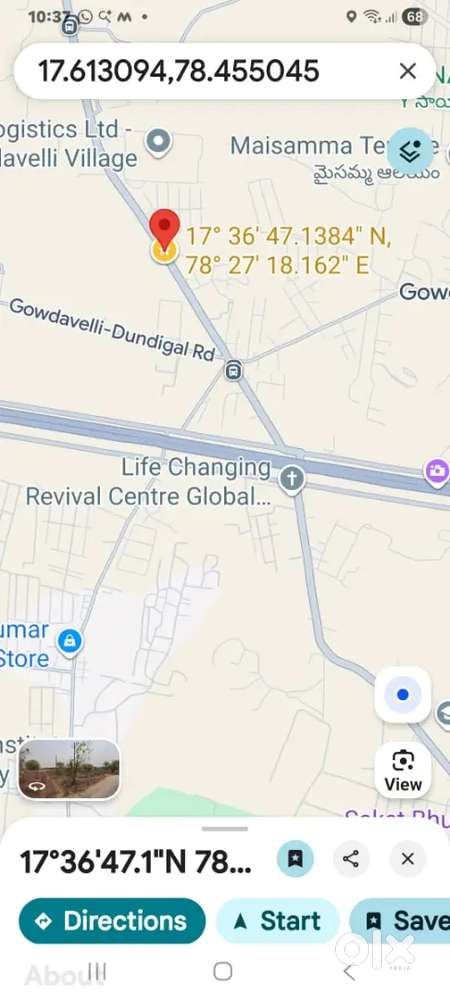Go to the home screen
The height and width of the screenshot is (1000, 450).
coord(222,971)
